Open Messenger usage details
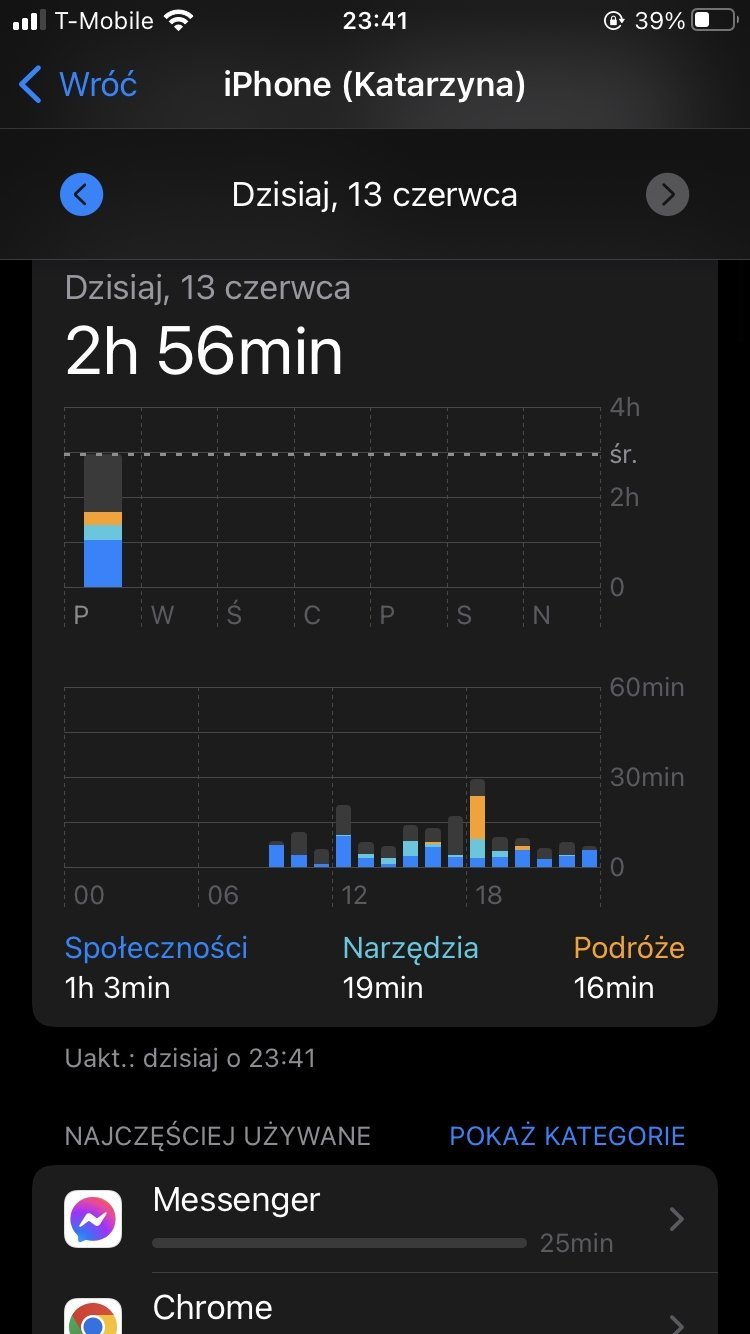 (x=375, y=1219)
